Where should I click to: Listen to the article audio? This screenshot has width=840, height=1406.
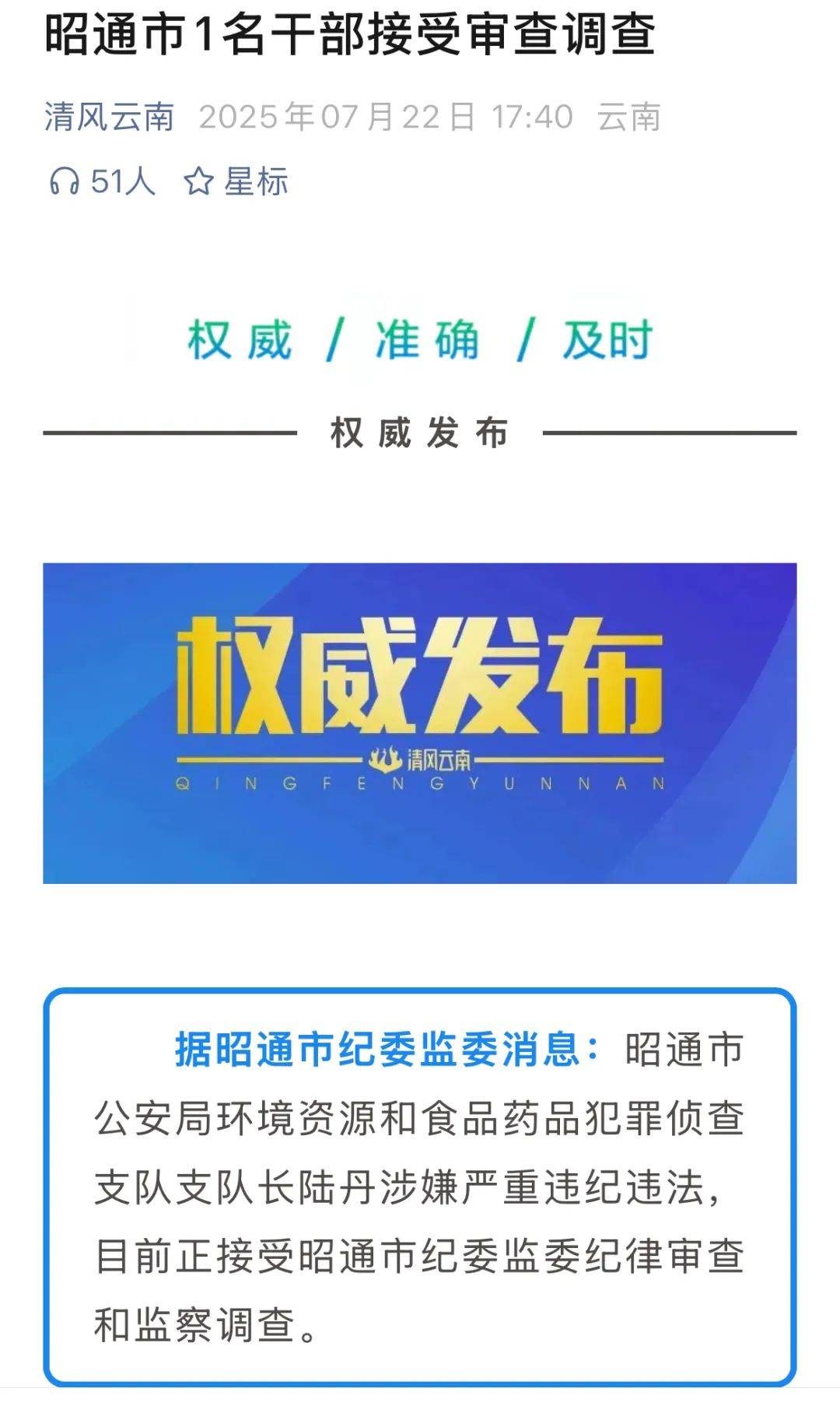click(101, 181)
